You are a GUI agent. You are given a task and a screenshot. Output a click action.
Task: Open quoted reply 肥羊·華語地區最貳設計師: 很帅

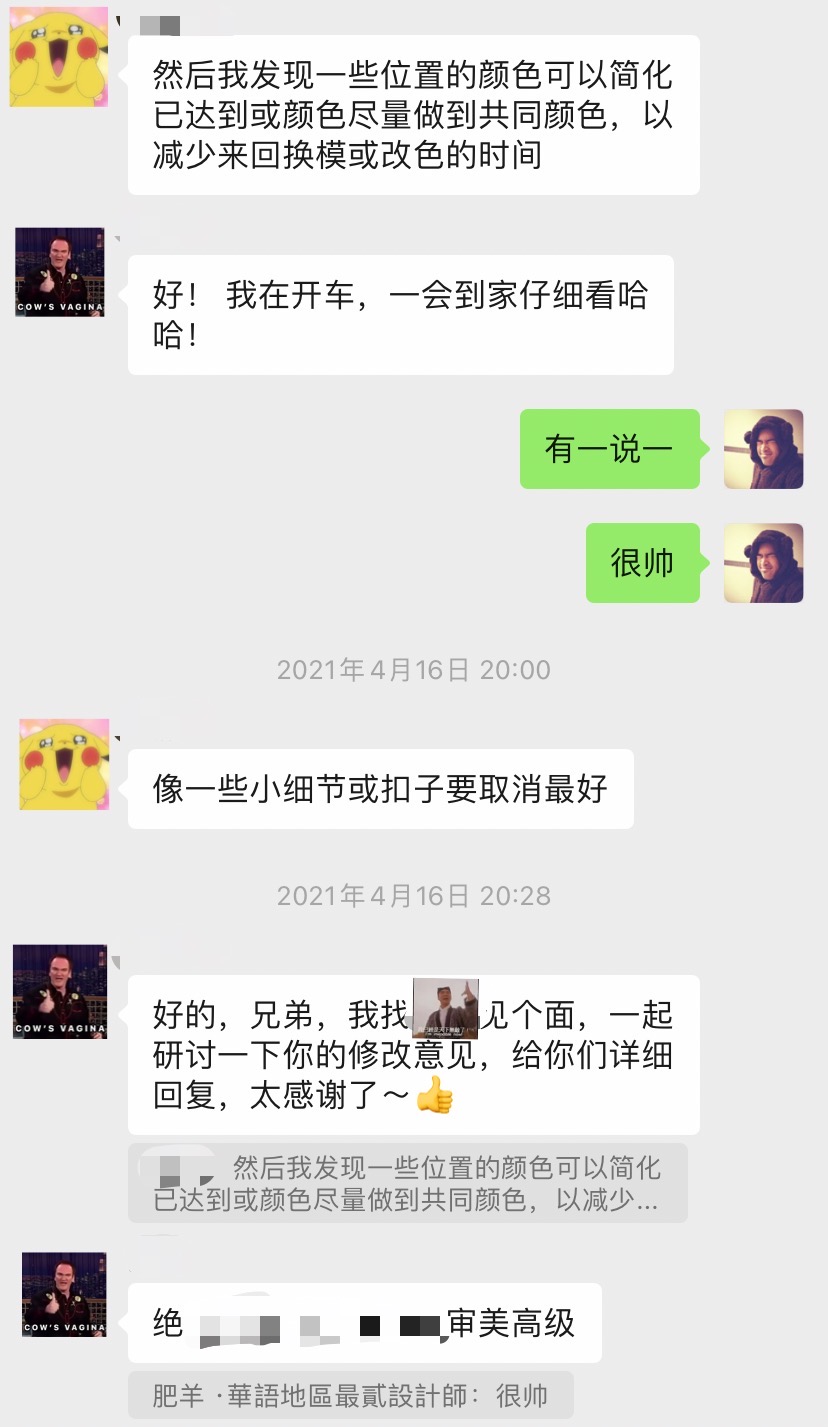[350, 1395]
